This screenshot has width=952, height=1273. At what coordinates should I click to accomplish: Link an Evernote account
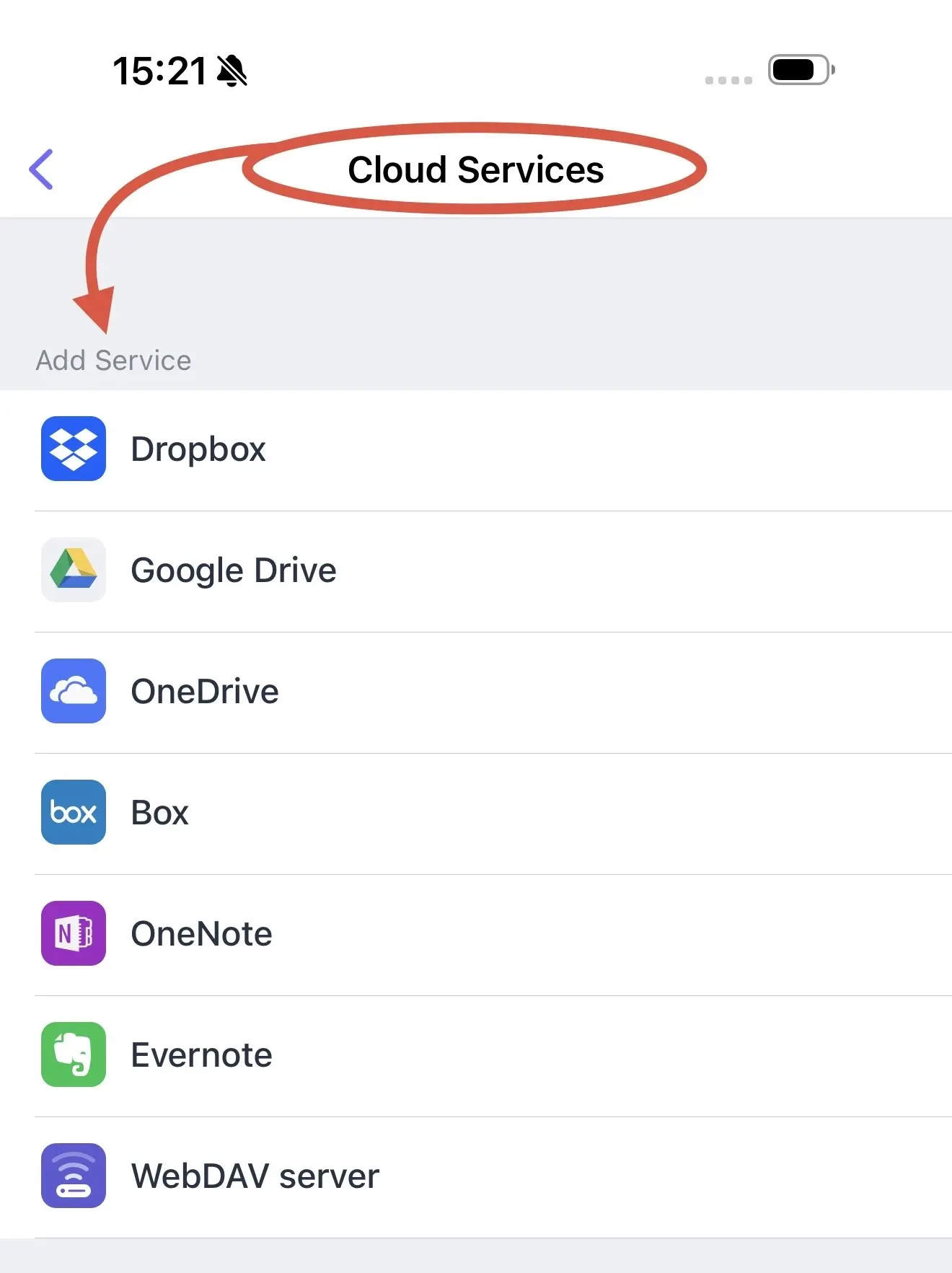(201, 1055)
